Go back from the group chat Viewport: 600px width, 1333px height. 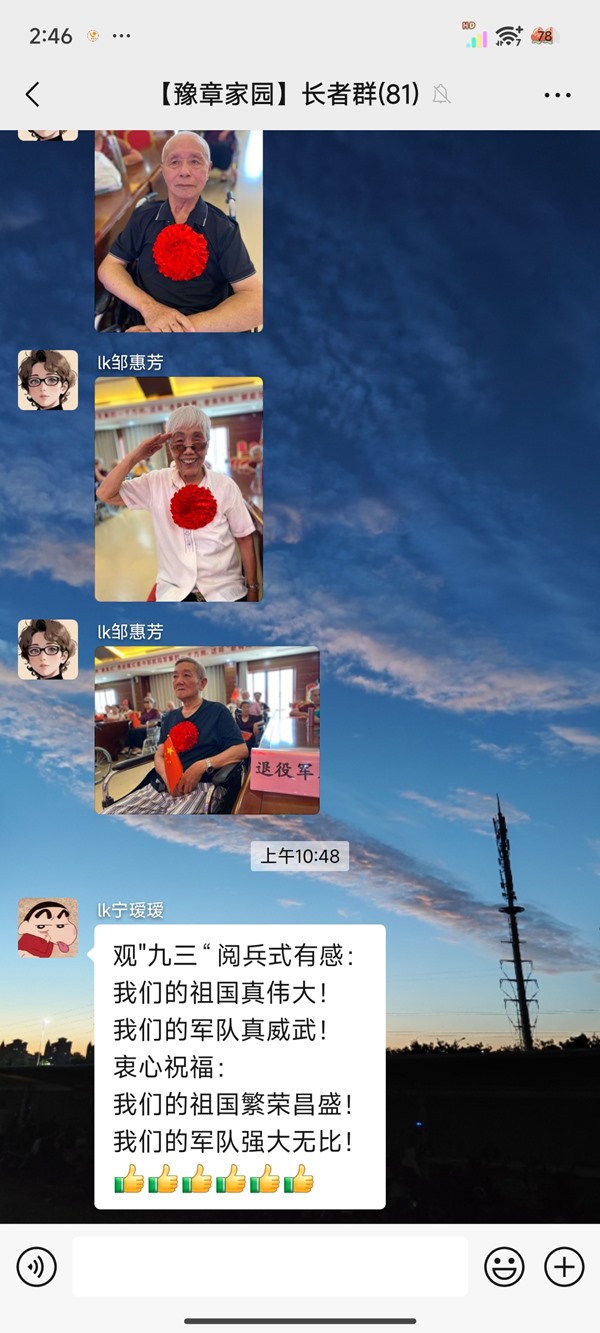click(32, 95)
